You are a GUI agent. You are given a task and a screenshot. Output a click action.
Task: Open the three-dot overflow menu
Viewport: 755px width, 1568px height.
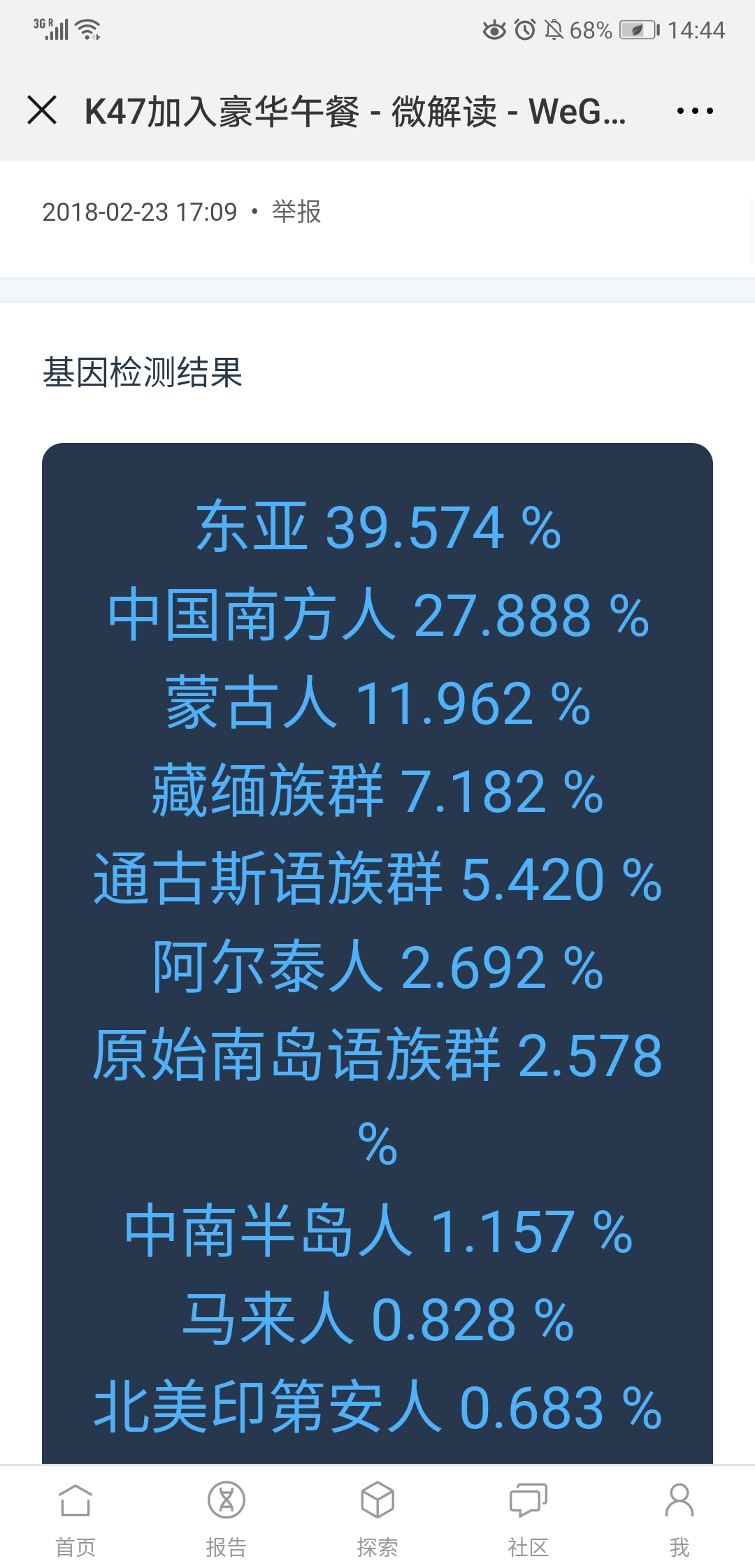coord(695,110)
